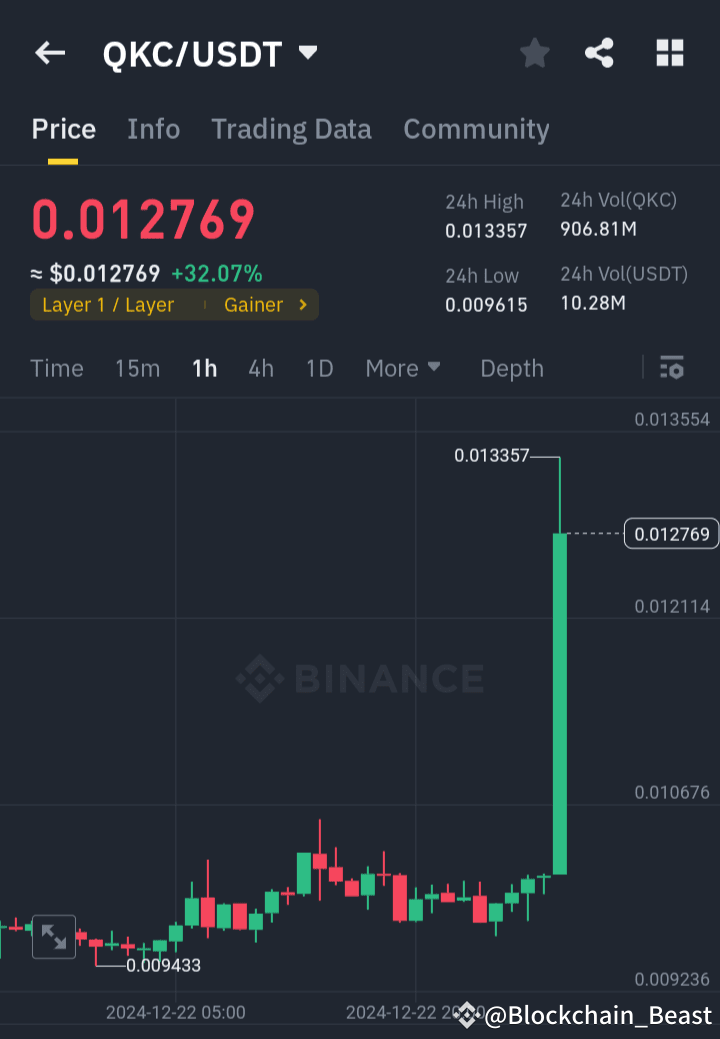Select the Time timeframe option
This screenshot has height=1039, width=720.
click(x=56, y=368)
